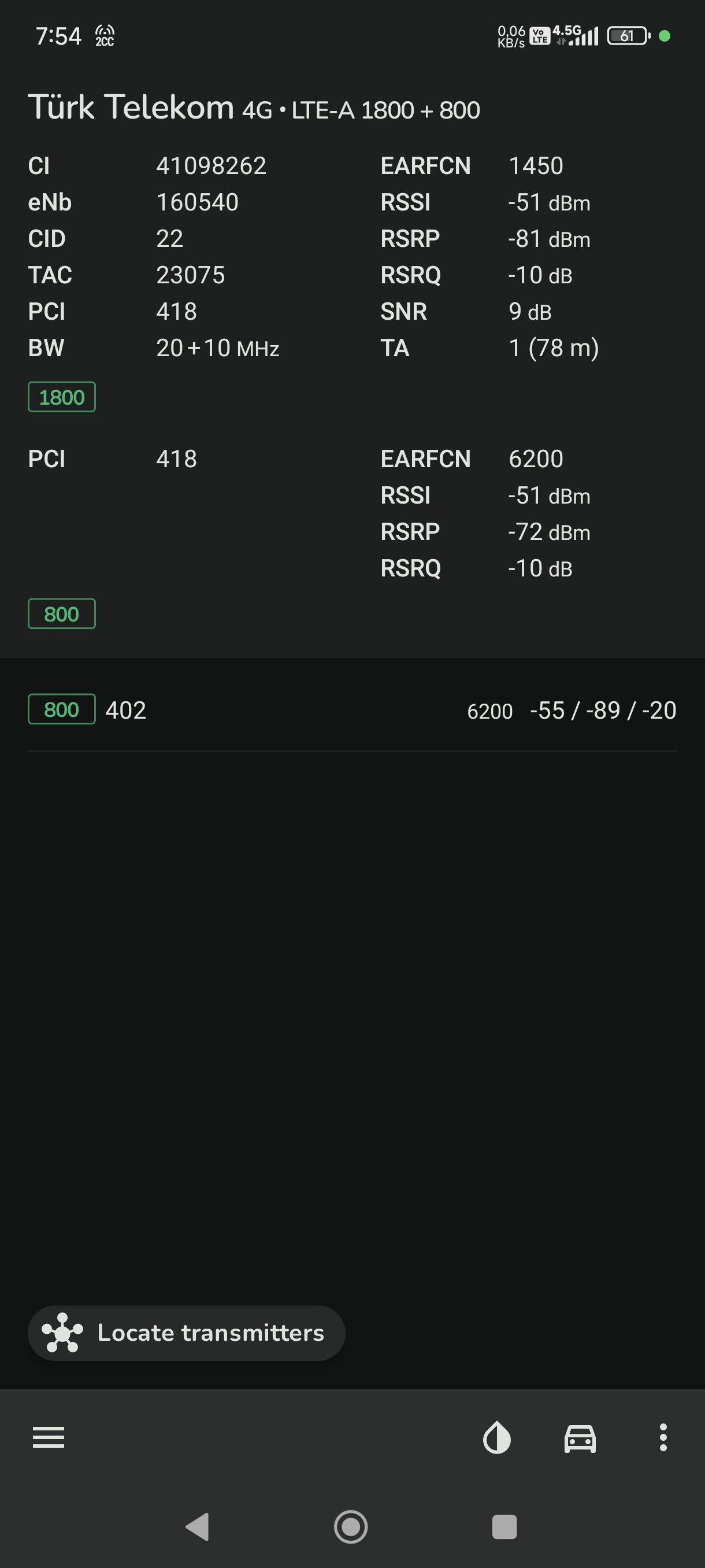Toggle the theme contrast drop icon

click(x=497, y=1437)
